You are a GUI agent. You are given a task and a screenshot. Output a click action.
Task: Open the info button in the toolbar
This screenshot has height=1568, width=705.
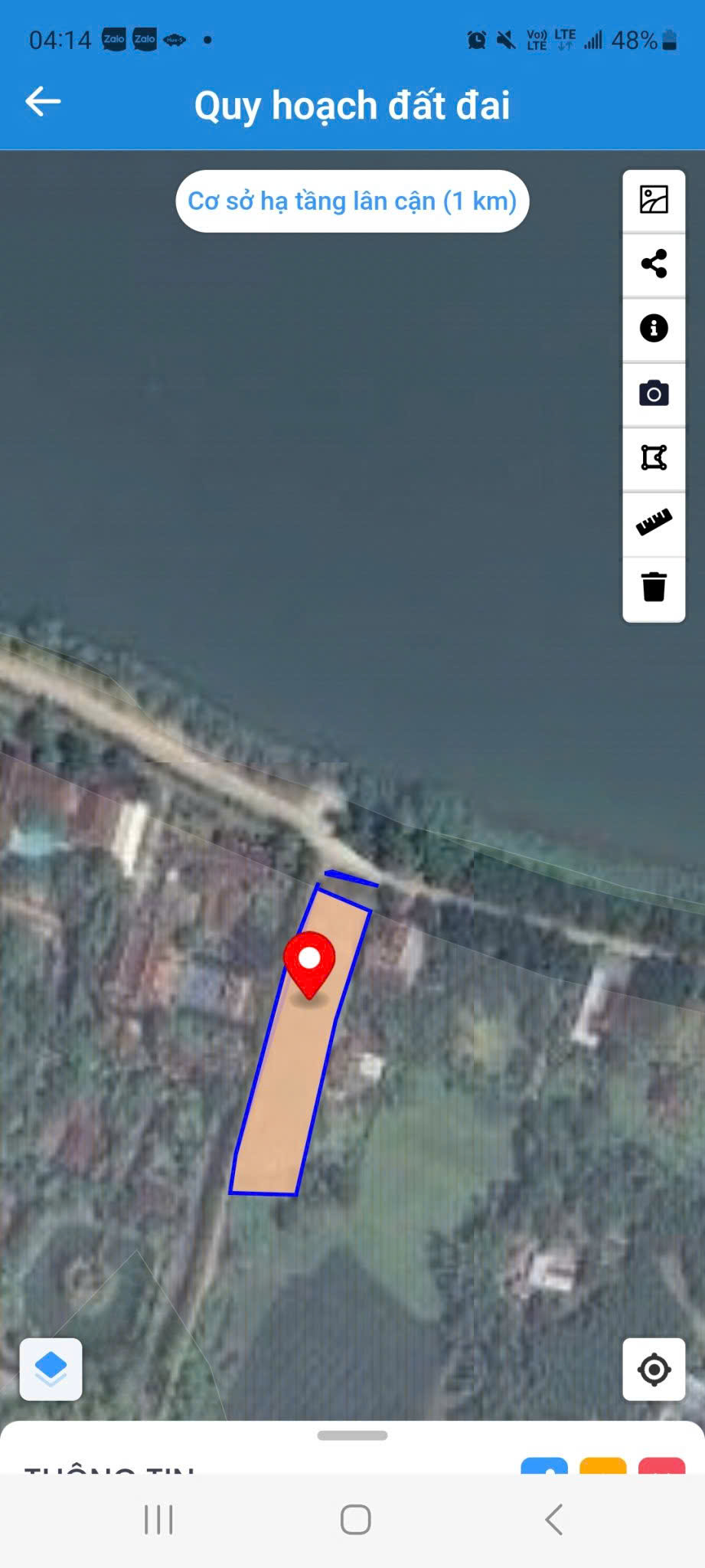[x=654, y=329]
